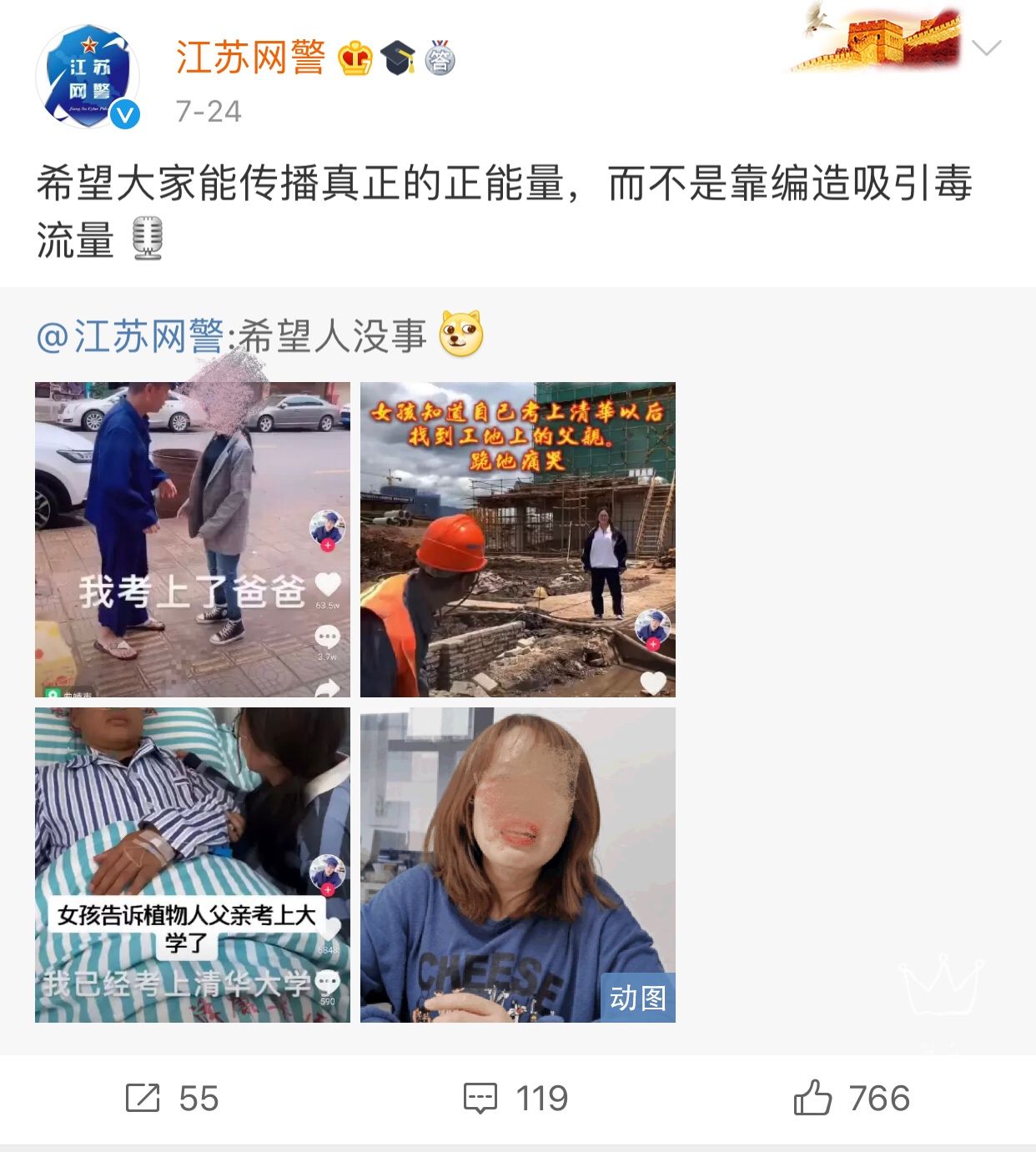Open the 女孩告诉植物人父亲 hospital image
Viewport: 1036px width, 1152px height.
pyautogui.click(x=193, y=865)
